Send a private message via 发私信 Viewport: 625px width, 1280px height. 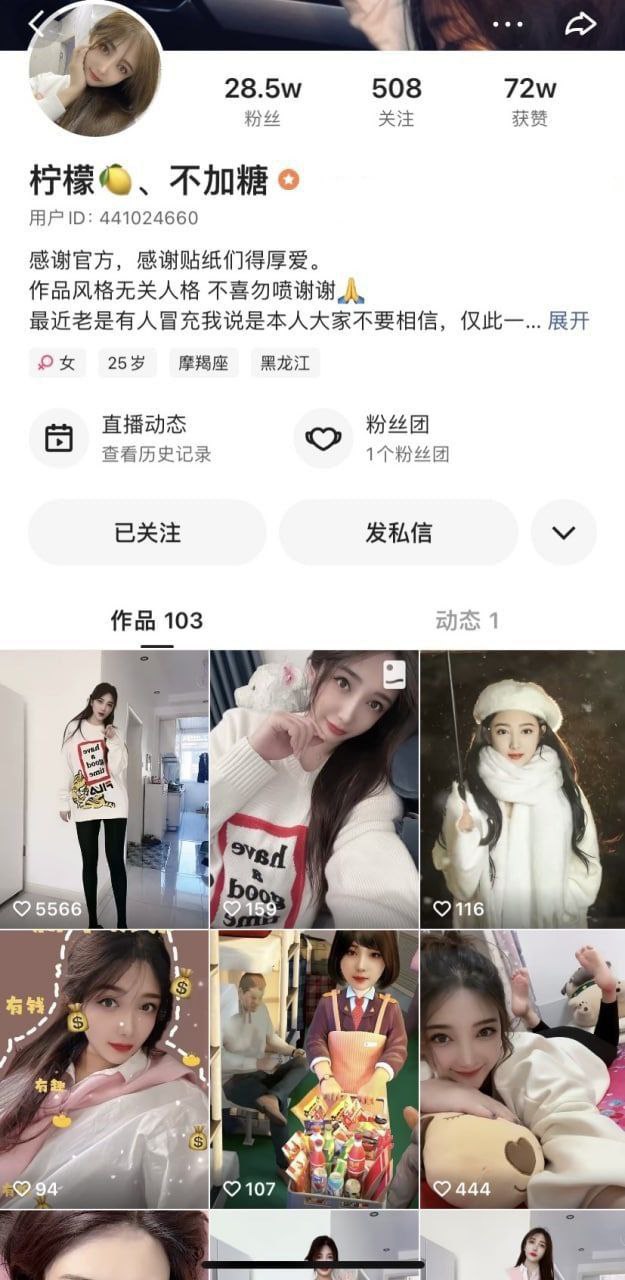tap(398, 532)
